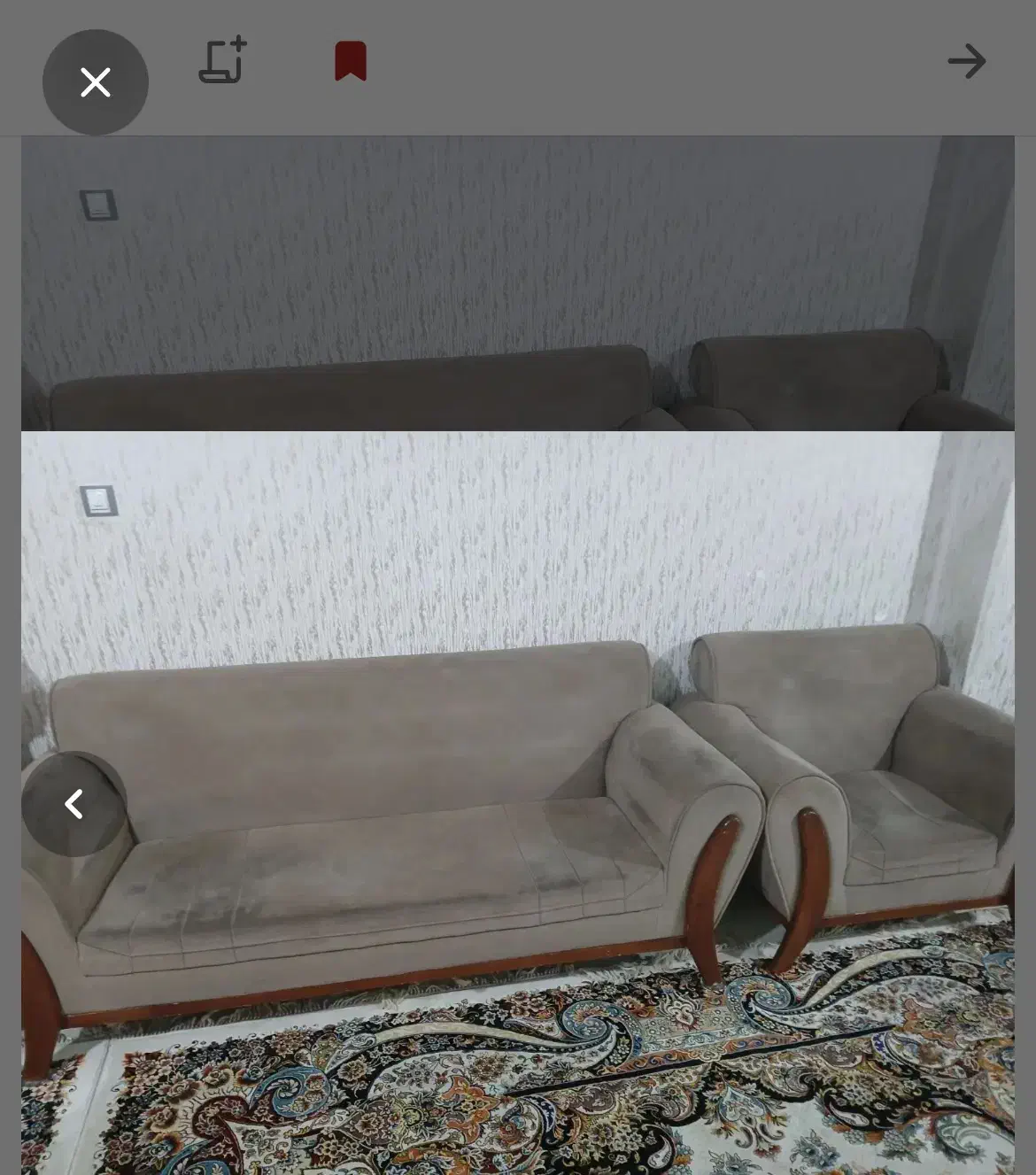Dismiss the gallery with the close button

pos(96,81)
